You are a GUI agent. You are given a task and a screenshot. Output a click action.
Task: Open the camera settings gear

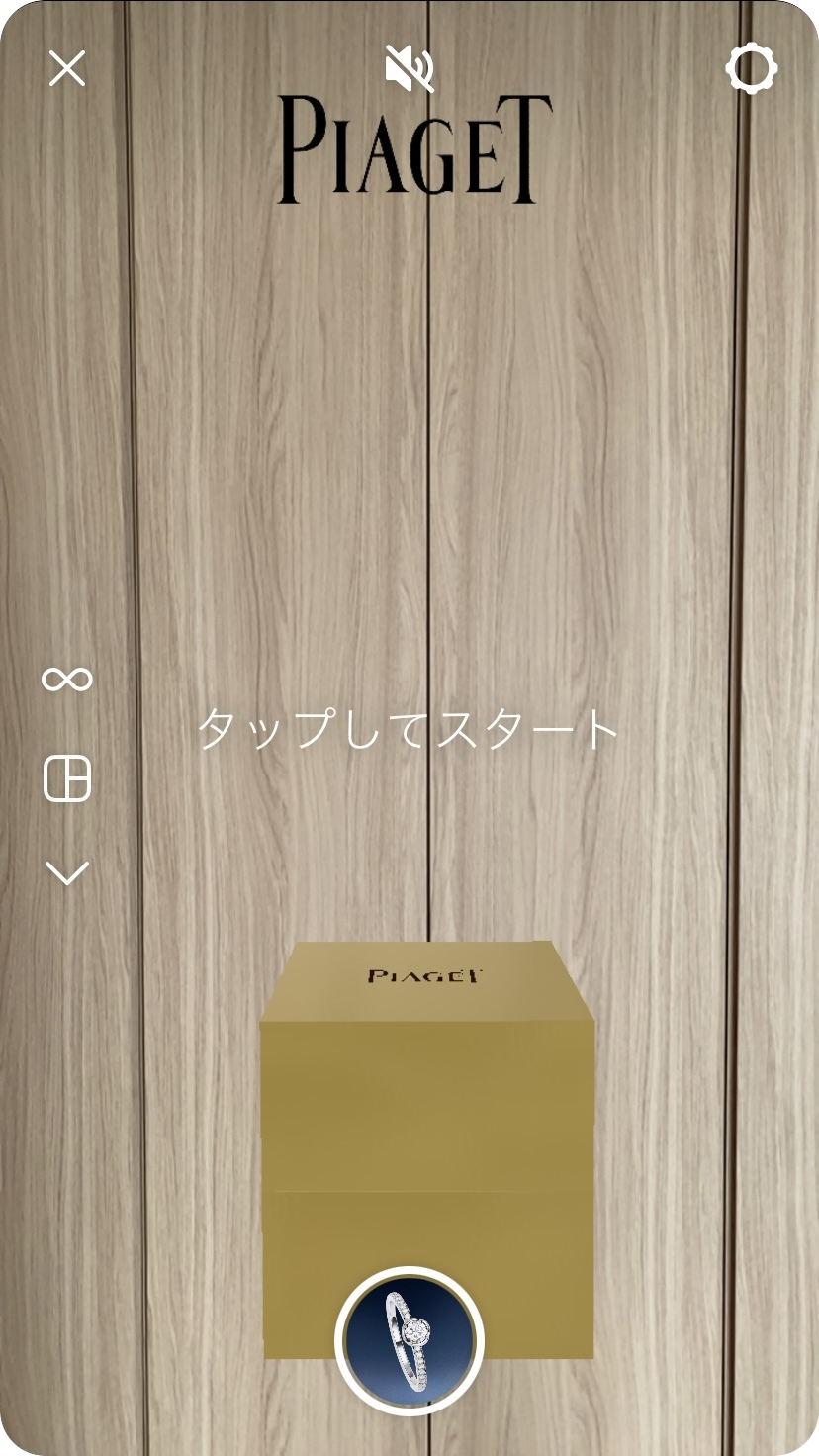click(x=751, y=69)
